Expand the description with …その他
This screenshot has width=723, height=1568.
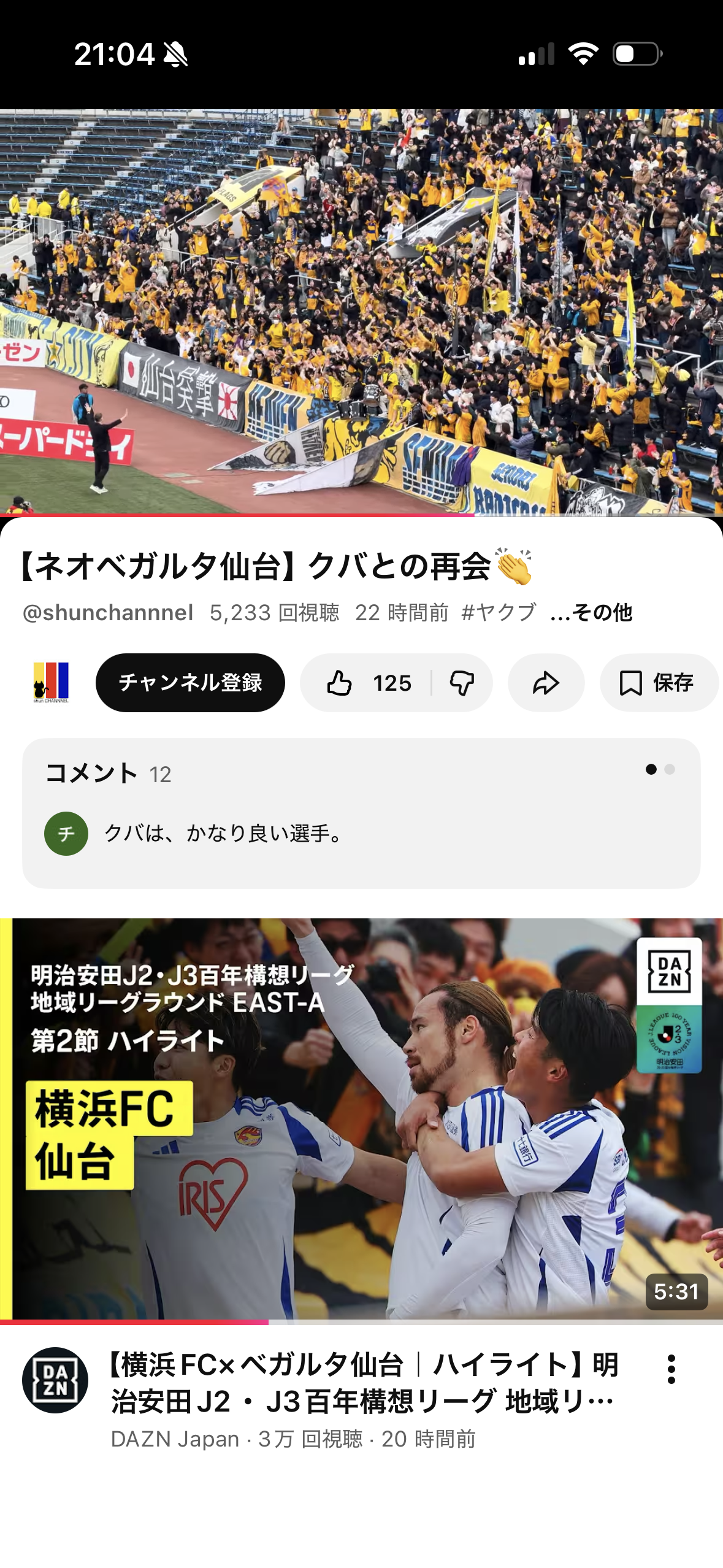[591, 612]
